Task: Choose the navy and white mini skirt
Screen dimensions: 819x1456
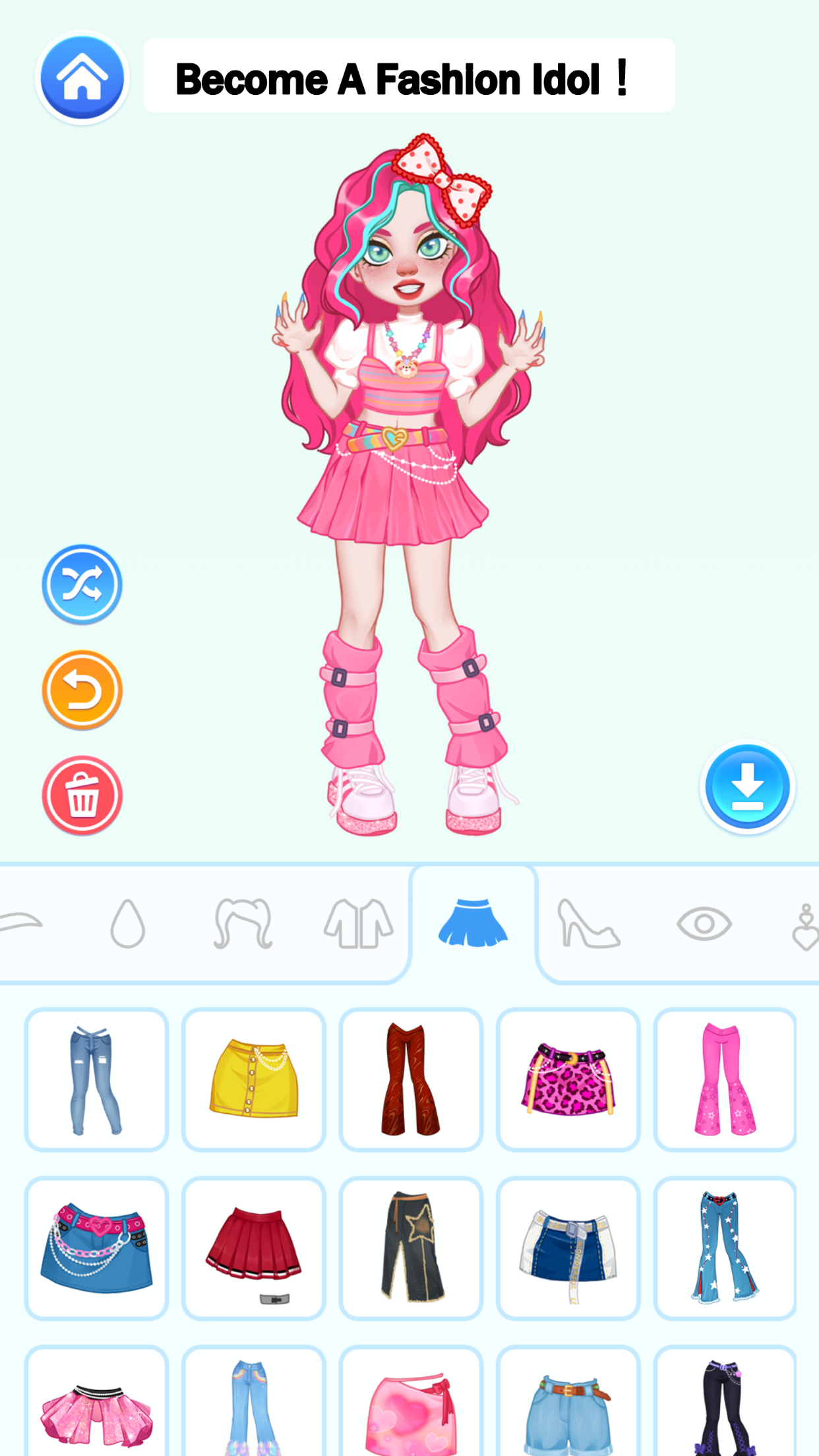Action: pyautogui.click(x=568, y=1248)
